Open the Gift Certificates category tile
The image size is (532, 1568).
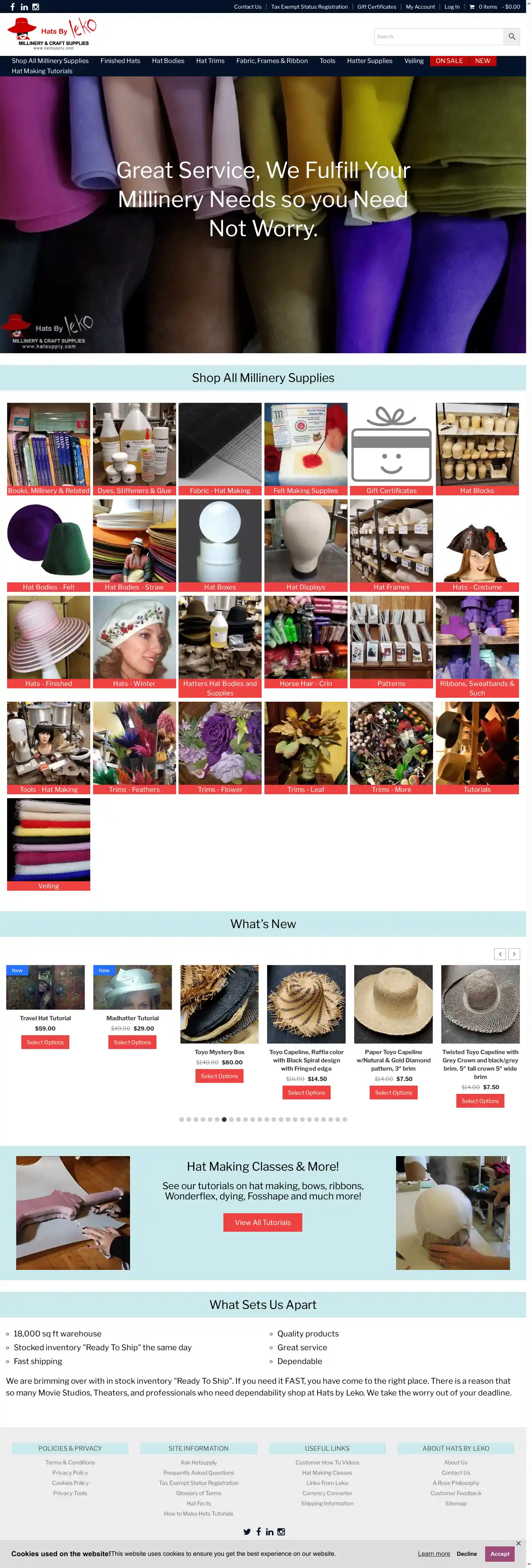(391, 449)
